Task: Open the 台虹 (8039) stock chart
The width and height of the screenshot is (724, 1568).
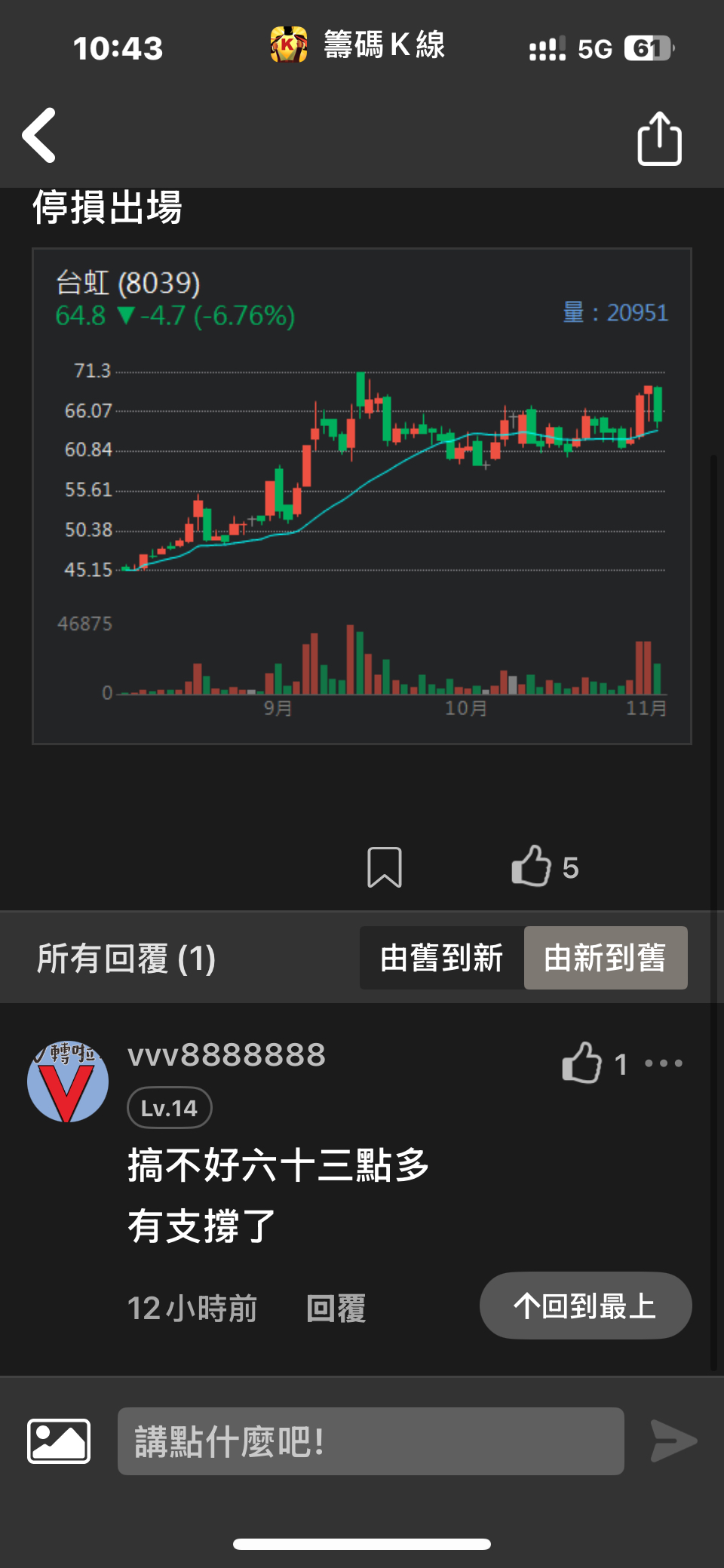Action: [361, 496]
